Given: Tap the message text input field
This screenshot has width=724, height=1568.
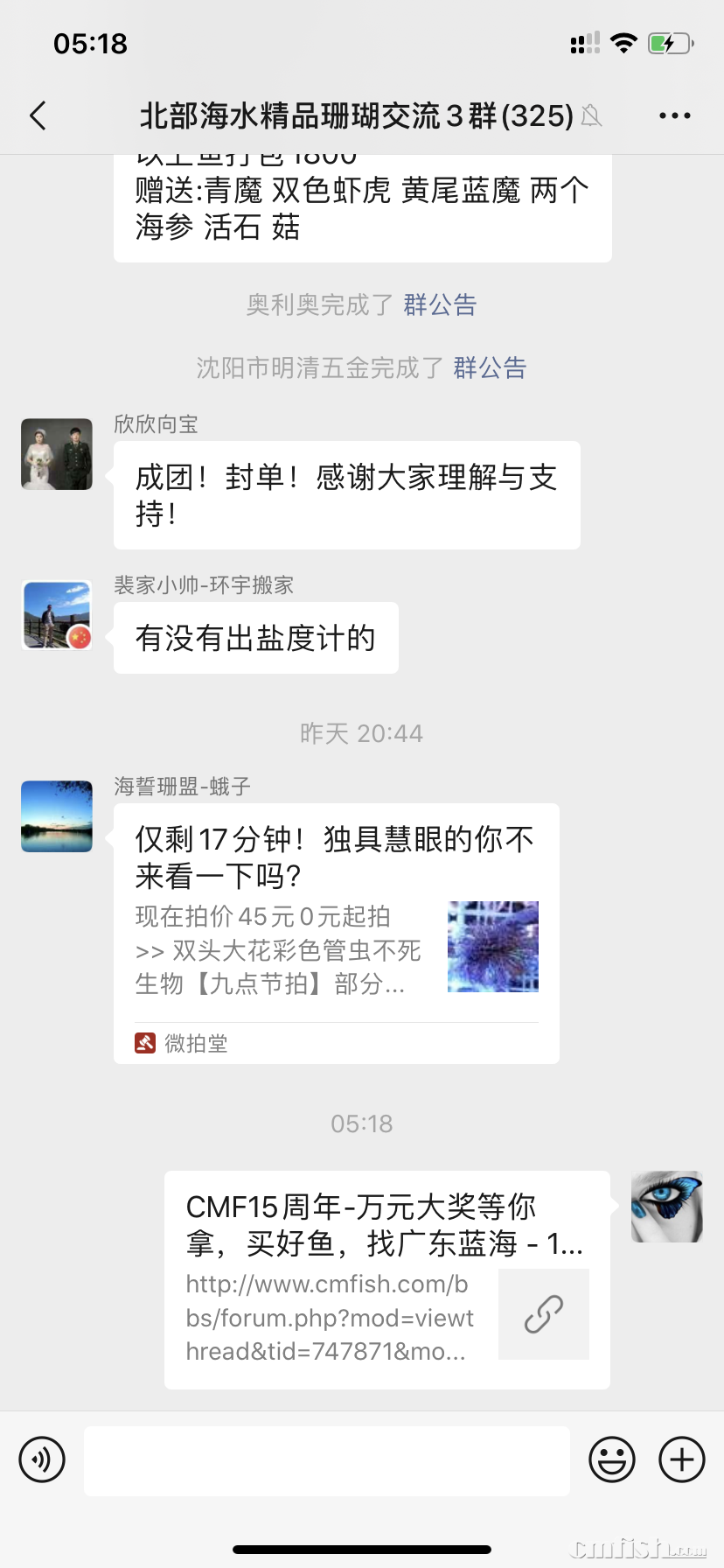Looking at the screenshot, I should pyautogui.click(x=325, y=1459).
